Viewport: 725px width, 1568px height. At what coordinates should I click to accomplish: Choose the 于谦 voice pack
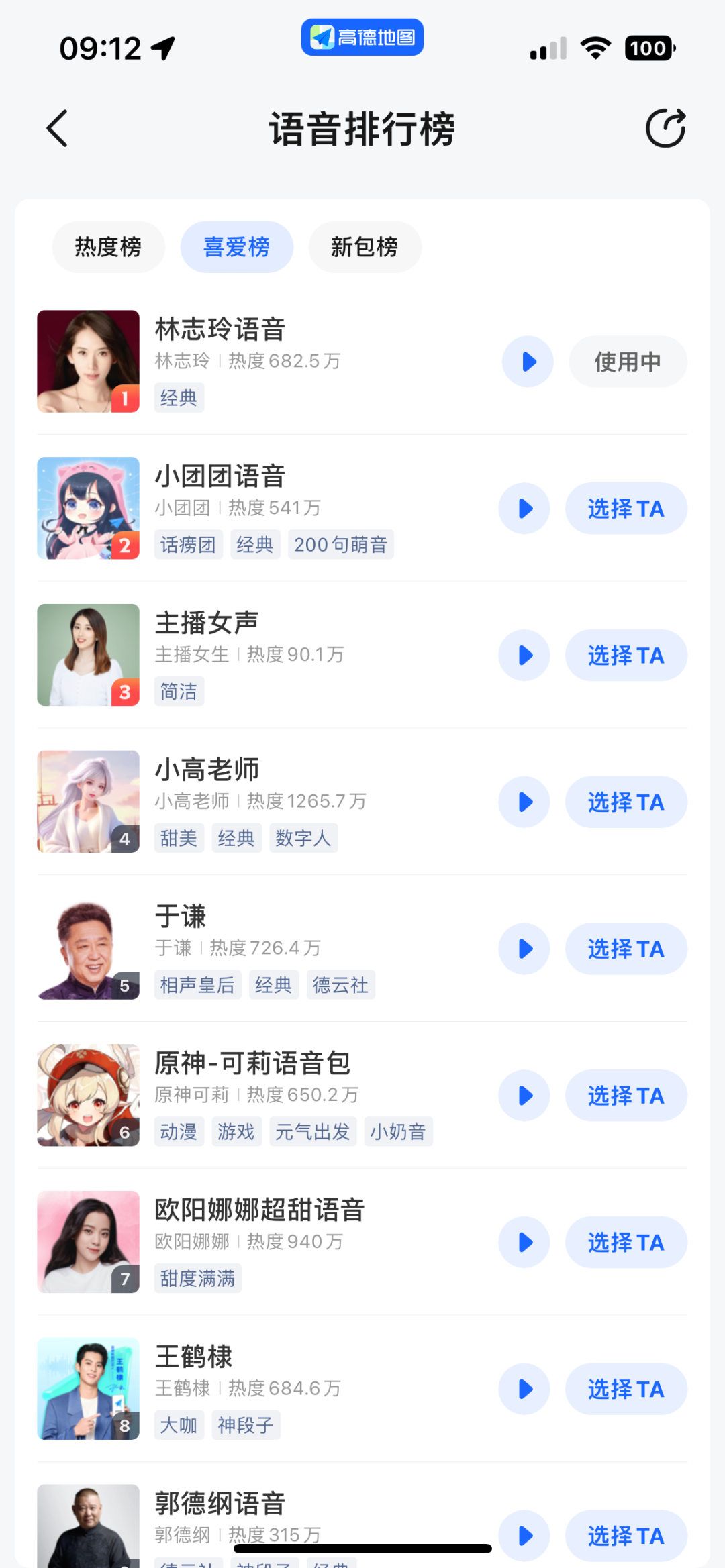[x=626, y=949]
